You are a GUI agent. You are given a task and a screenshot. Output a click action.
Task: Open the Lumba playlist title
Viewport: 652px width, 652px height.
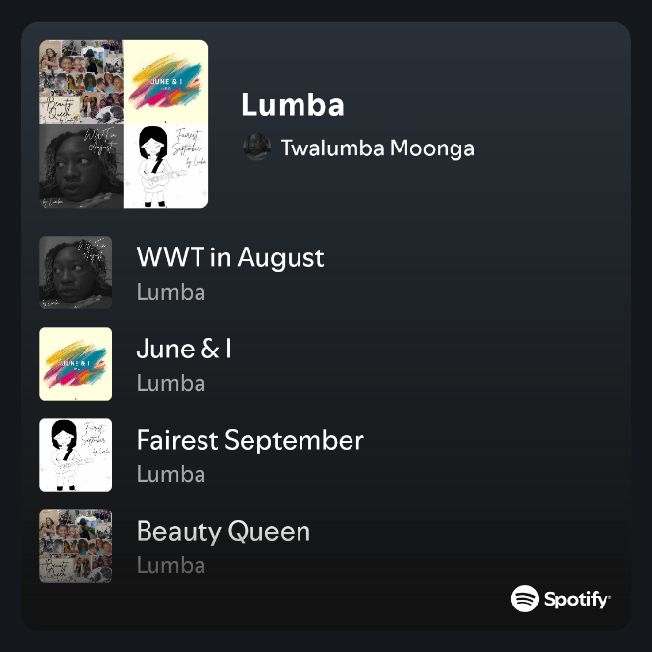pyautogui.click(x=292, y=105)
